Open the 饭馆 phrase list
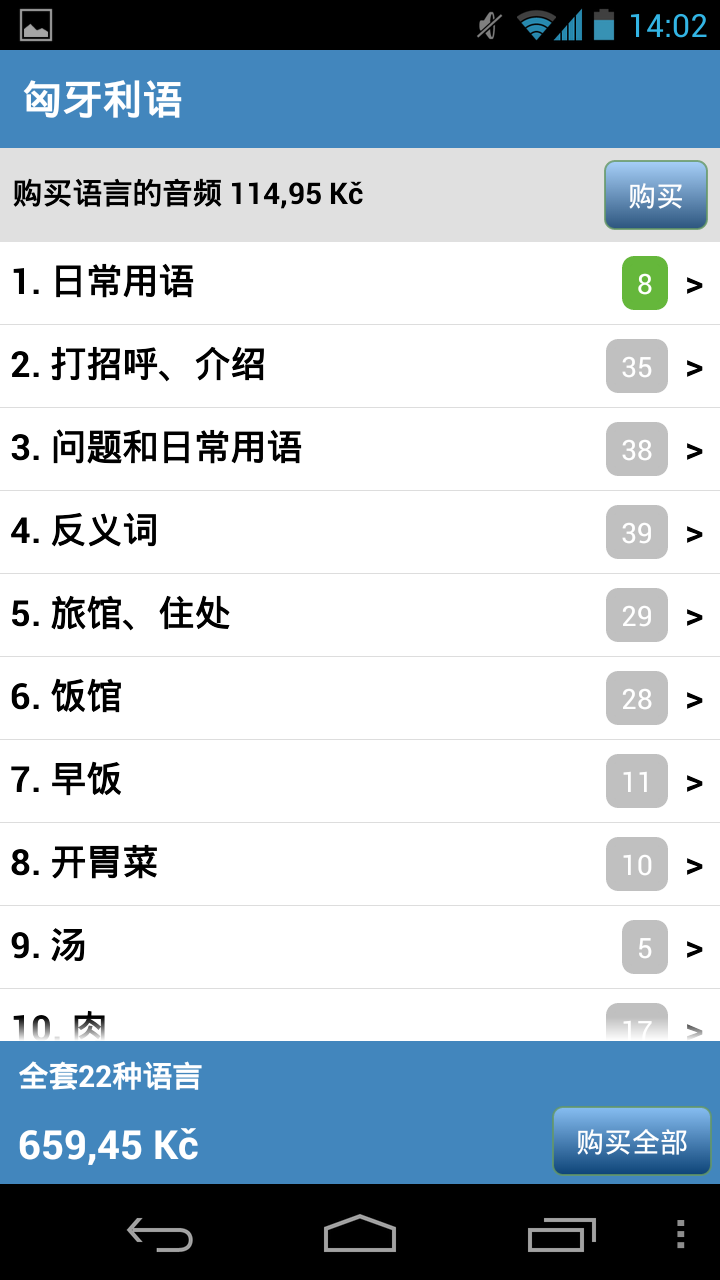Viewport: 720px width, 1280px height. (x=360, y=698)
